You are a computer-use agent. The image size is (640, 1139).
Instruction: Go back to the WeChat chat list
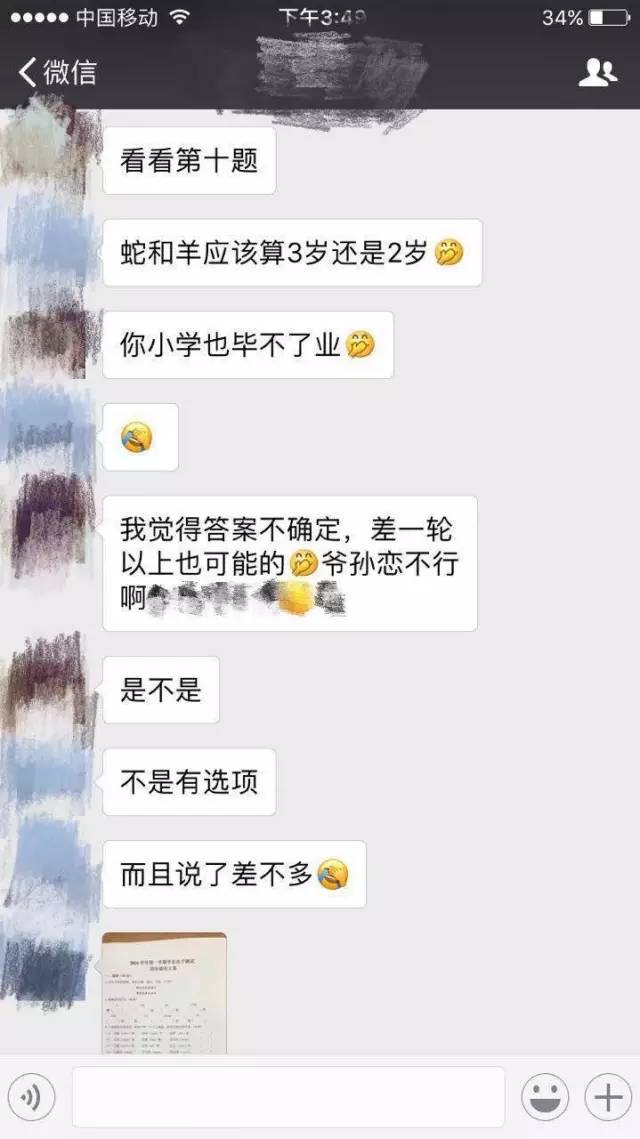57,72
